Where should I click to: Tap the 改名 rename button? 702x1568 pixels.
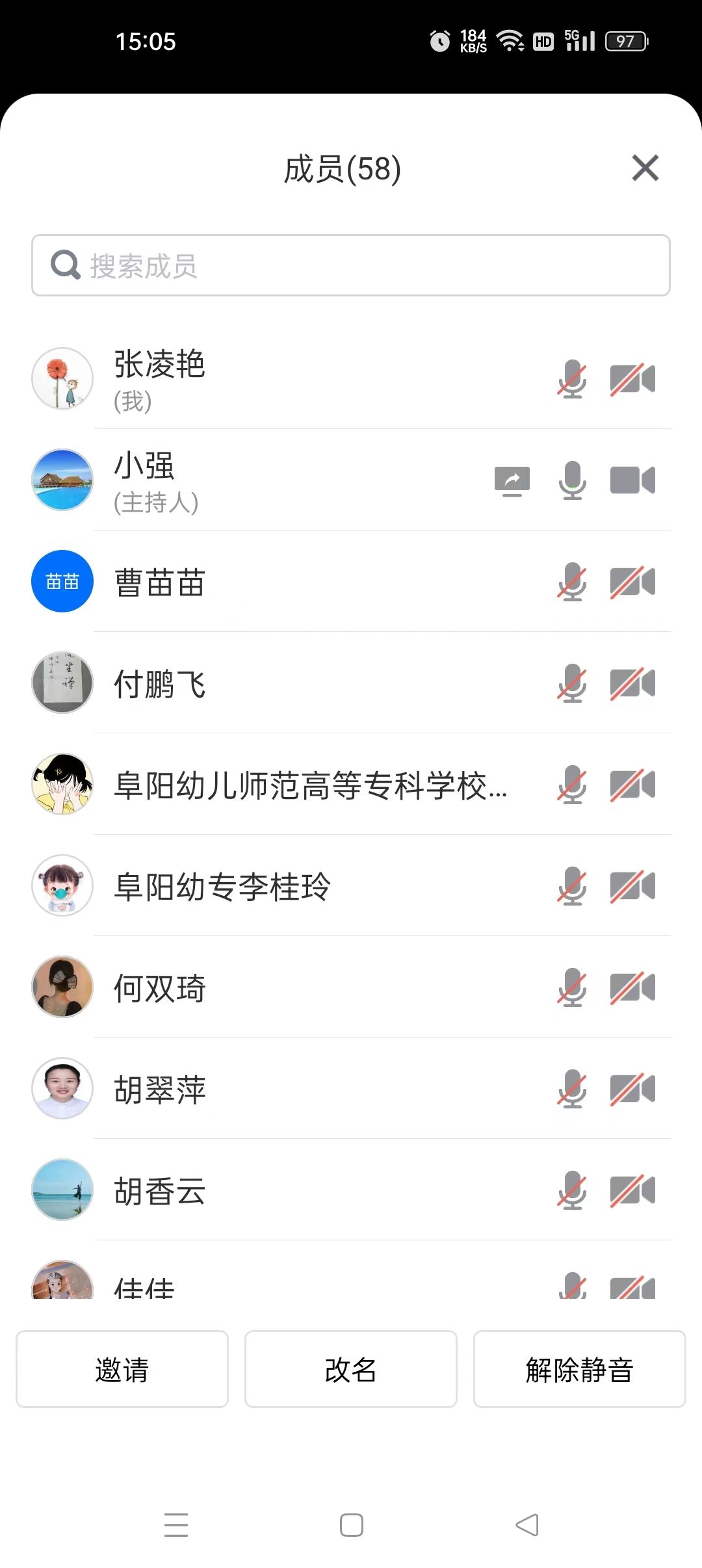(351, 1369)
